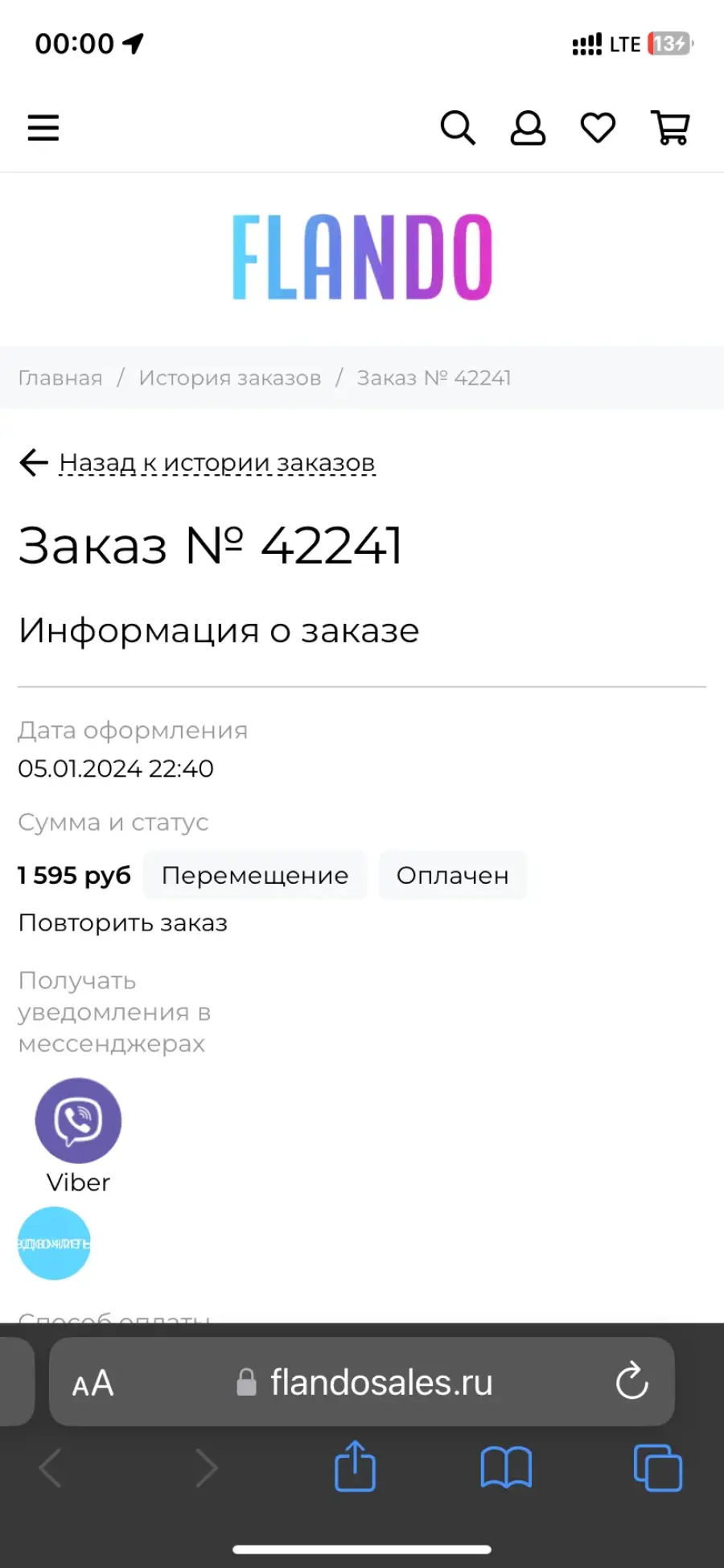Image resolution: width=724 pixels, height=1568 pixels.
Task: Open the AA page settings in Safari
Action: [93, 1384]
